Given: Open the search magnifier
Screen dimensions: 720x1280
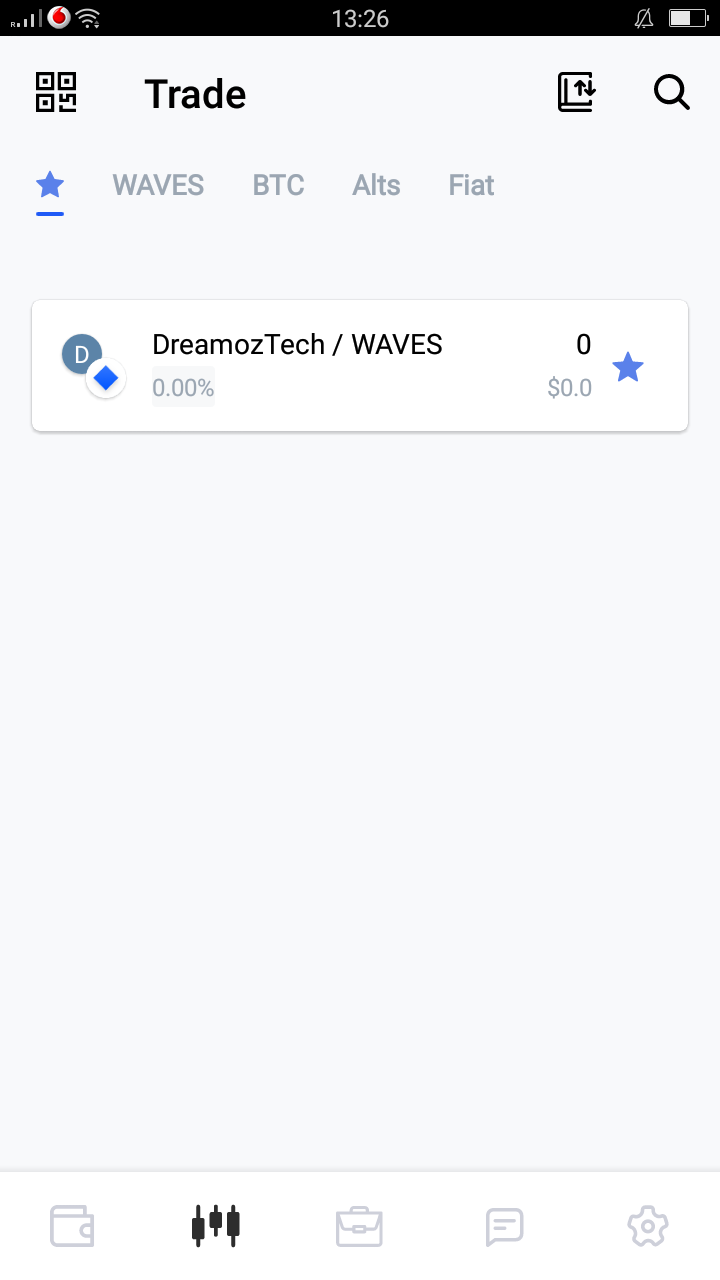Looking at the screenshot, I should 671,92.
